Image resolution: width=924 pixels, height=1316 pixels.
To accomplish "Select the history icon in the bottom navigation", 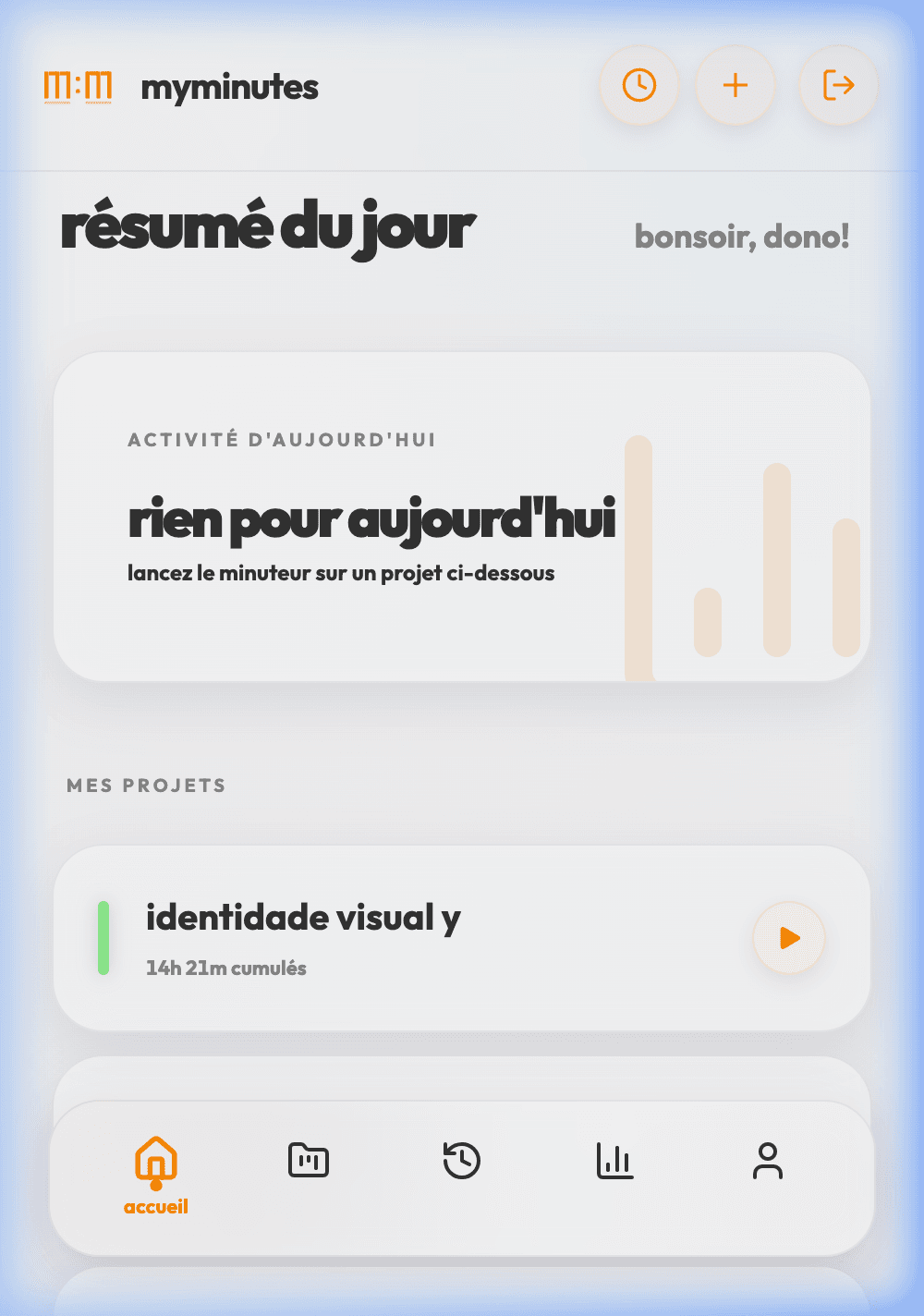I will coord(462,1163).
